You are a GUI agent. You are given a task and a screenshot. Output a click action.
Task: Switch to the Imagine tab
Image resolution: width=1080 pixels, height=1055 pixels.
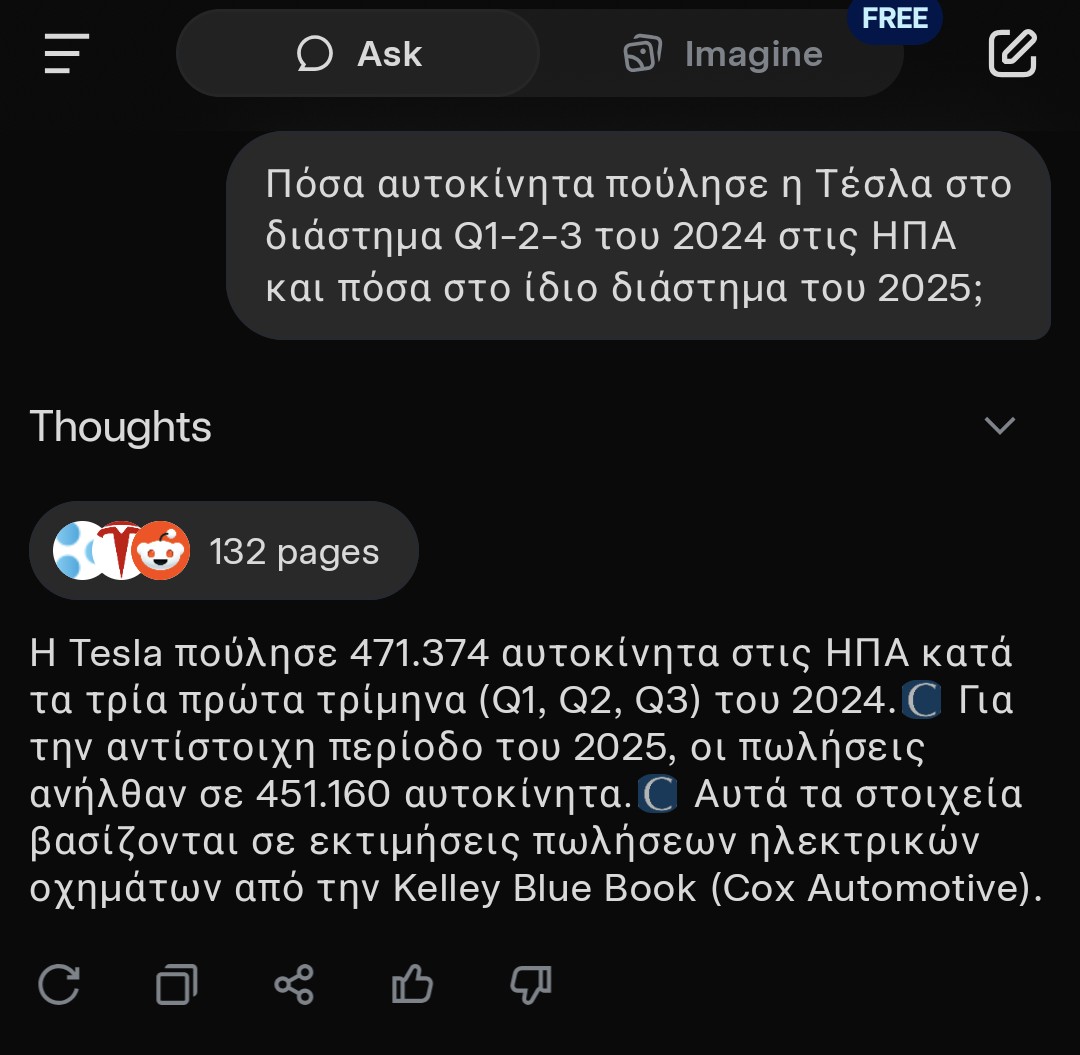coord(722,54)
